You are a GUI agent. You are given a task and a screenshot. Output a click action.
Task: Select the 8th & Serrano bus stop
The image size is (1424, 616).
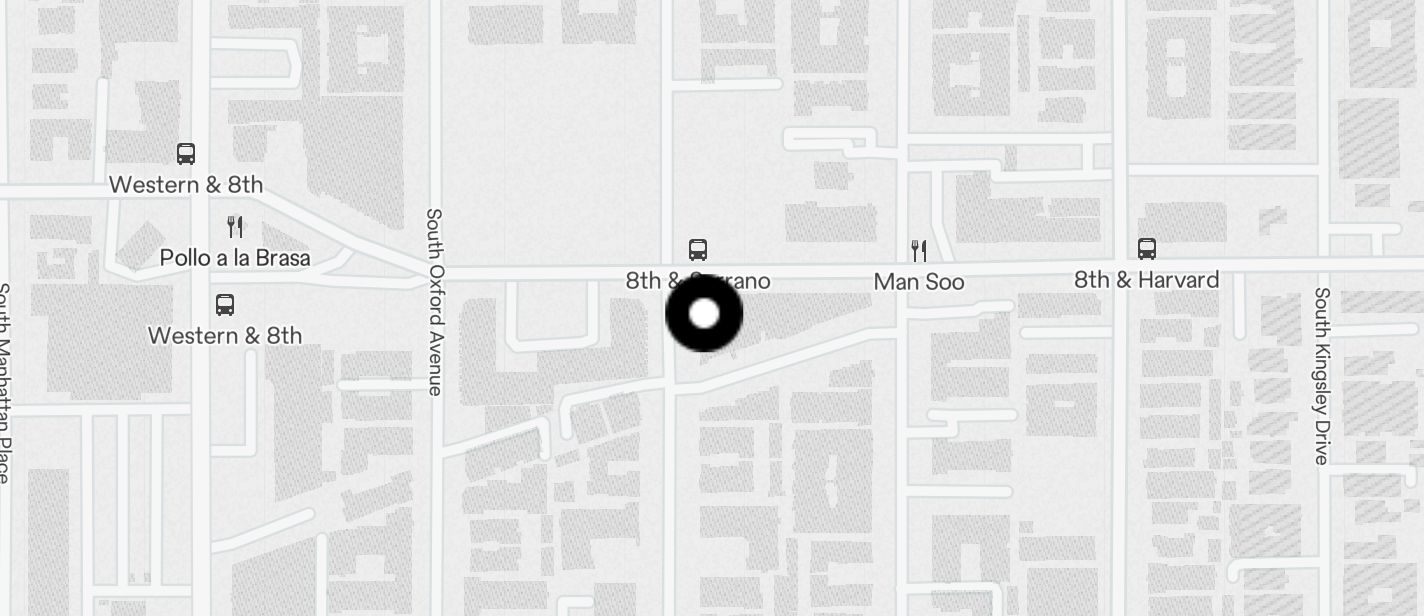pyautogui.click(x=698, y=250)
